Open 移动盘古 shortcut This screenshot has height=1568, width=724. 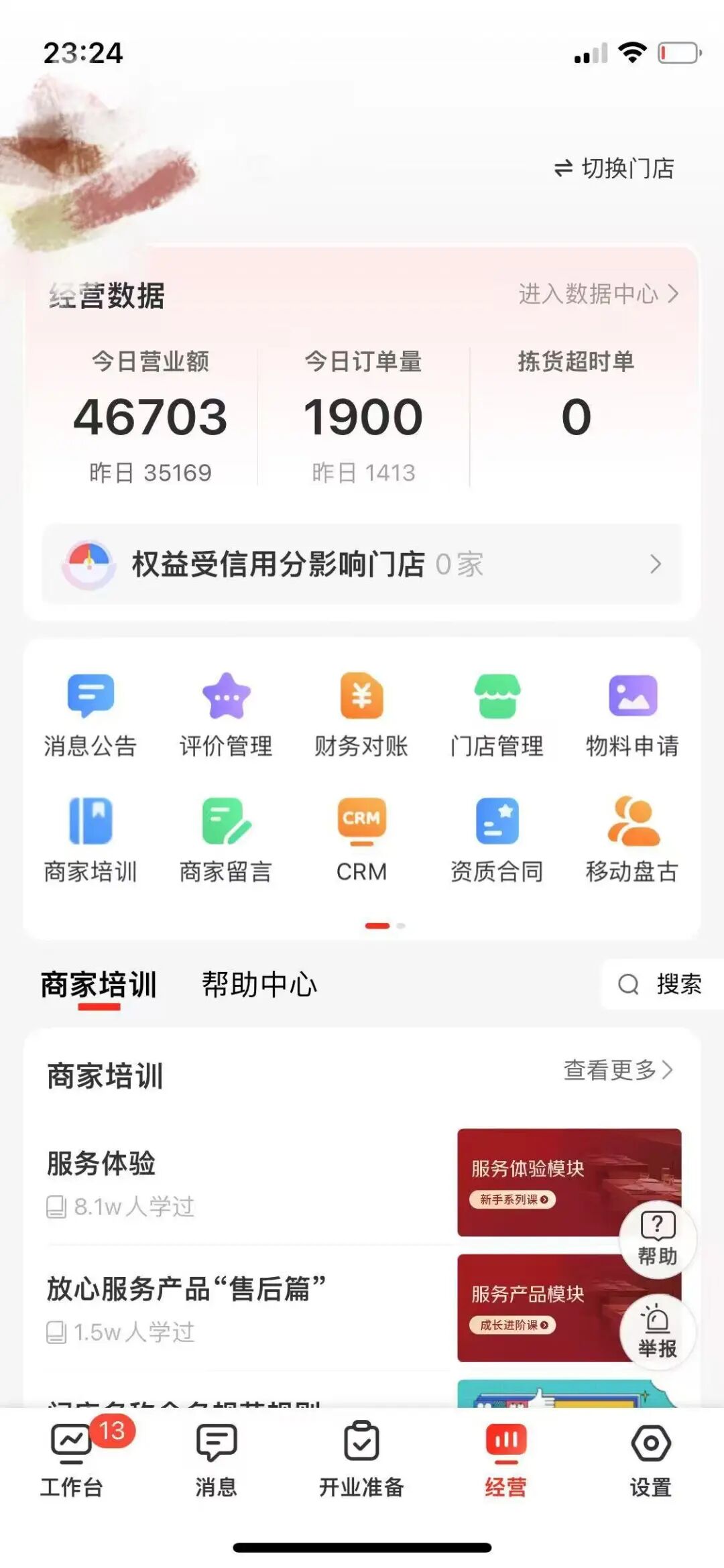632,841
